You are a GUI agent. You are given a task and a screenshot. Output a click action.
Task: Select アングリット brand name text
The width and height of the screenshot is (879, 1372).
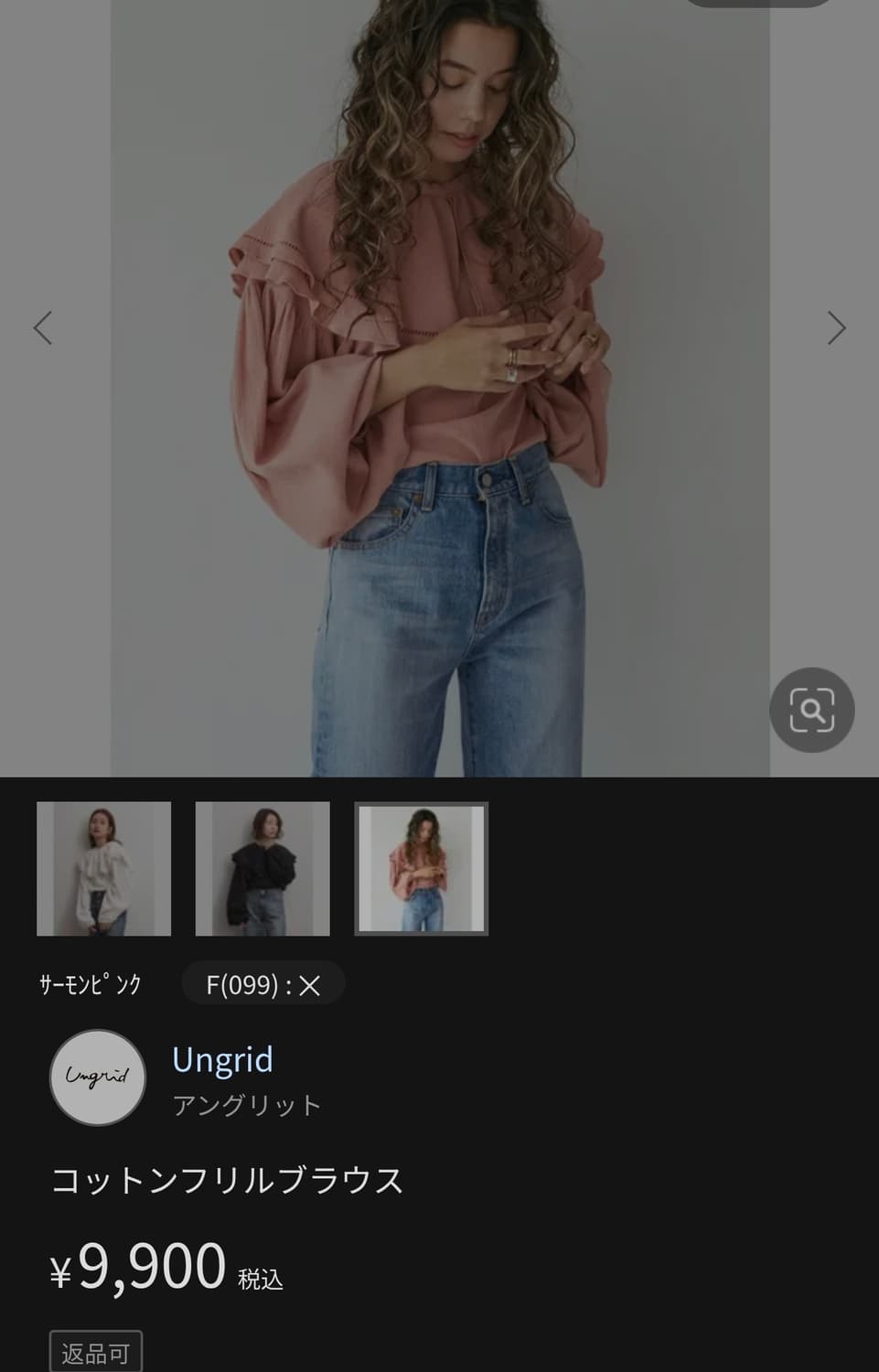click(x=247, y=1105)
